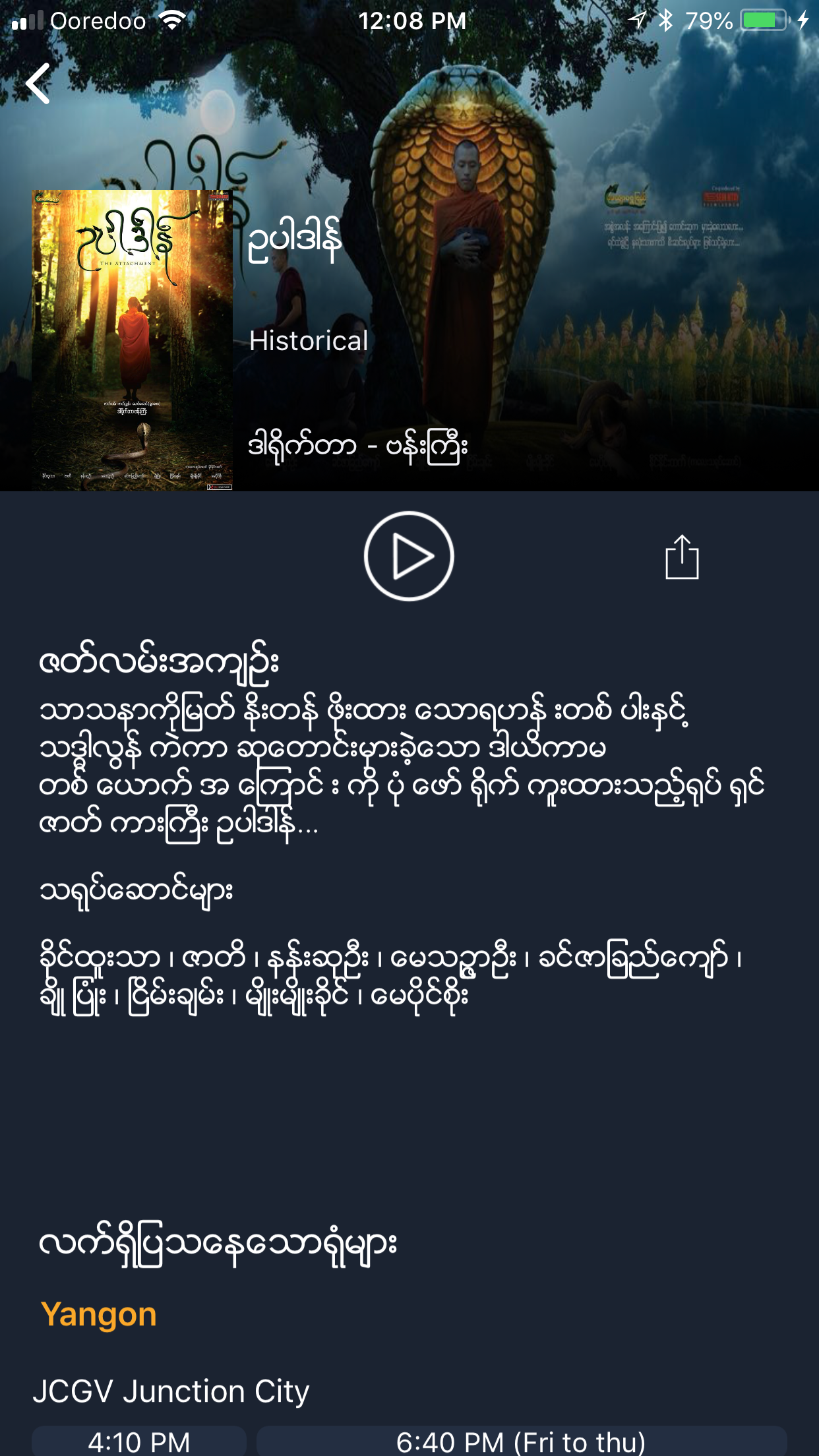
Task: Select the 4:10 PM showtime
Action: (139, 1441)
